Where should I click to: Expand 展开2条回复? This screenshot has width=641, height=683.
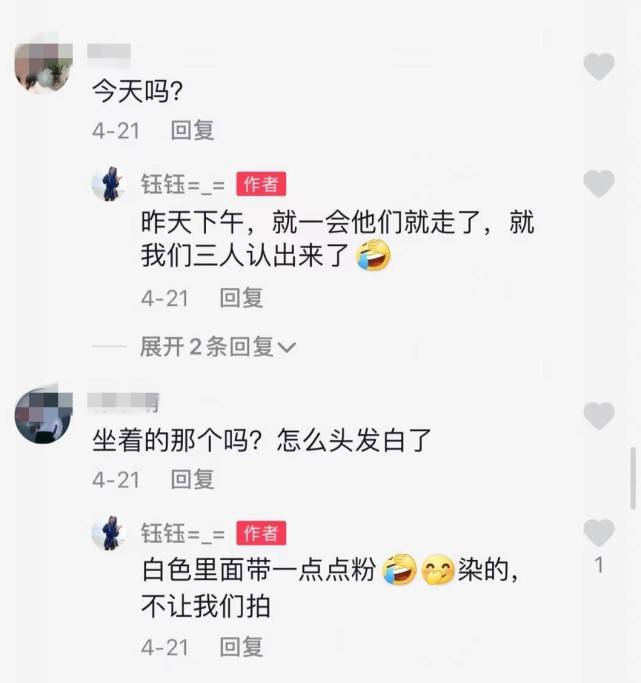pos(218,347)
